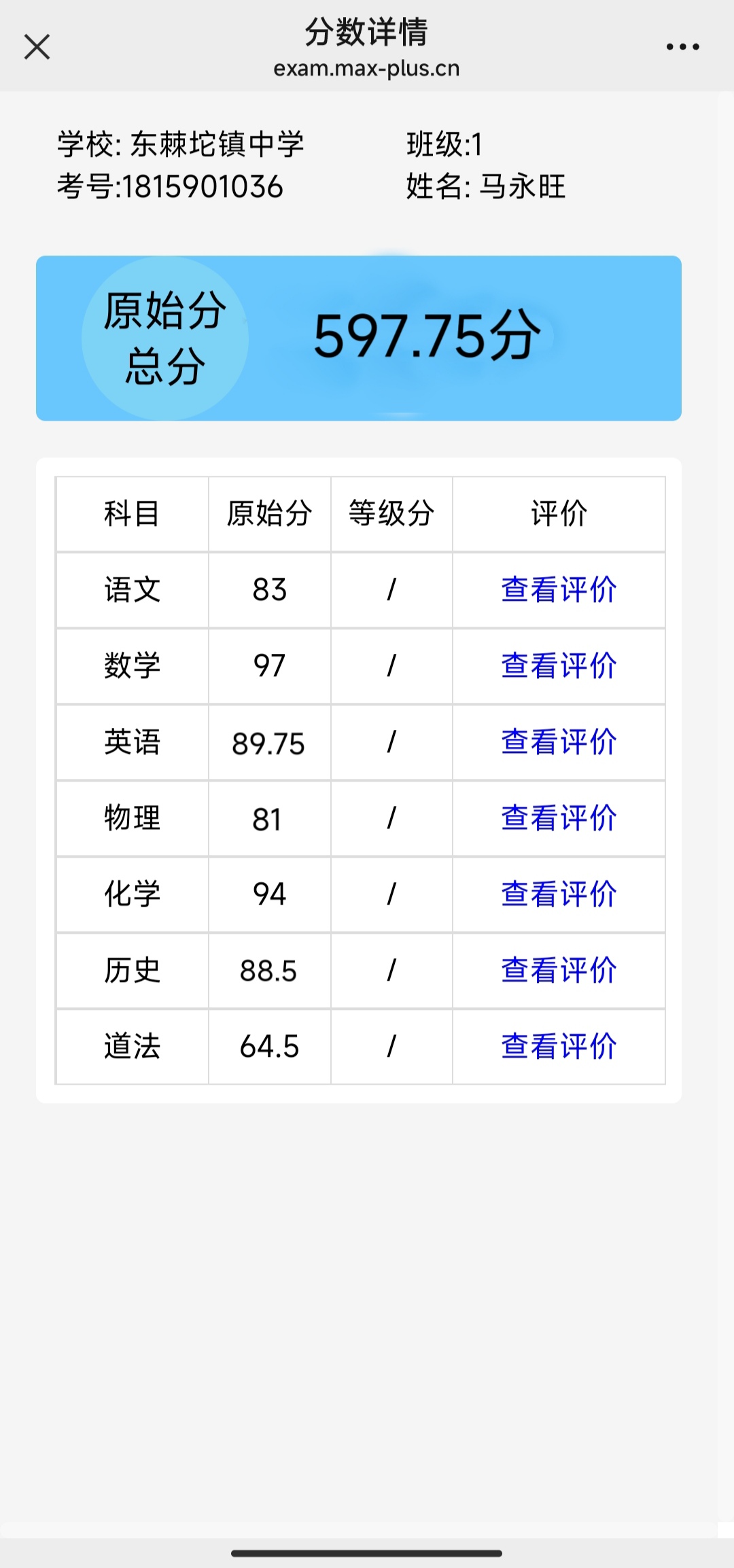Image resolution: width=734 pixels, height=1568 pixels.
Task: See the evaluation for 化学
Action: pyautogui.click(x=559, y=894)
